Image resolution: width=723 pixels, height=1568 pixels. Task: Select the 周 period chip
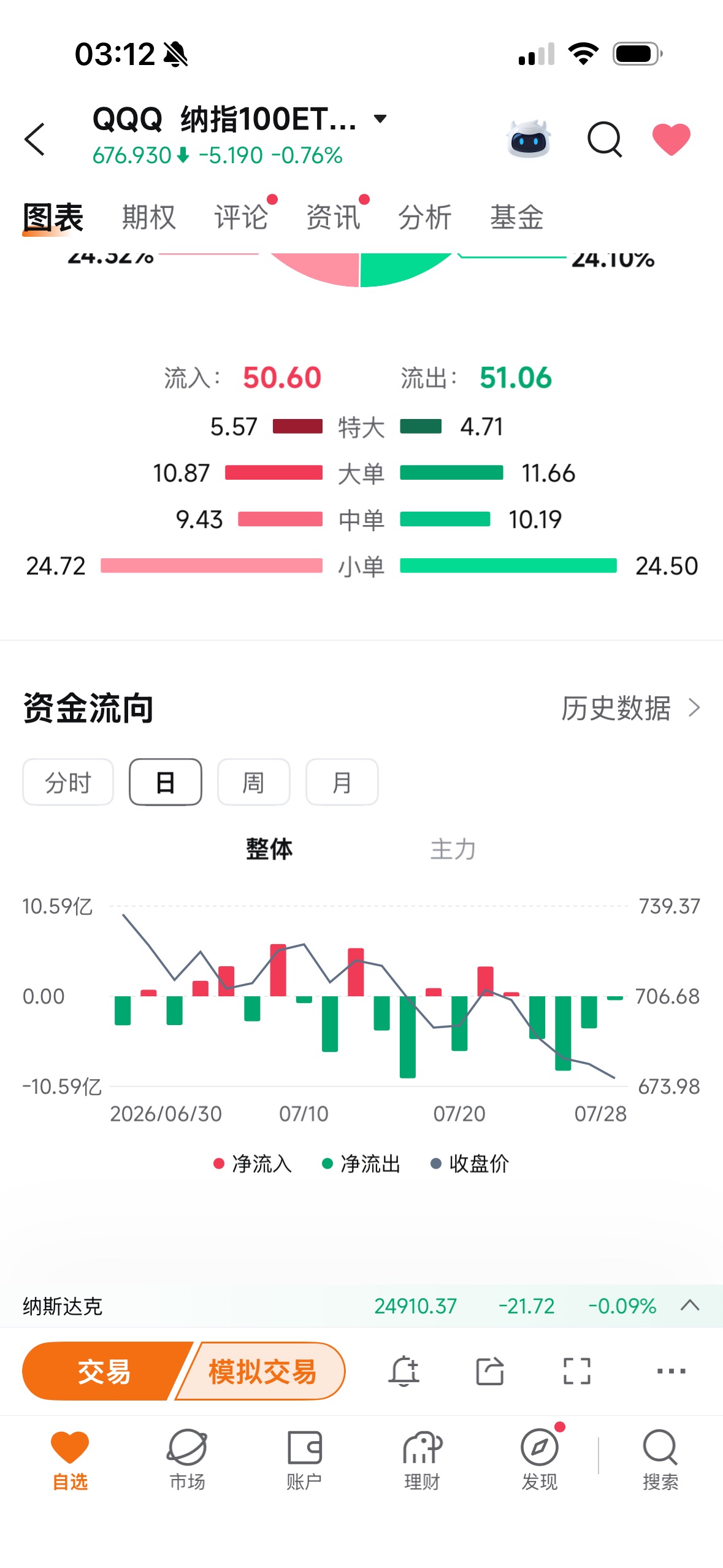[254, 782]
